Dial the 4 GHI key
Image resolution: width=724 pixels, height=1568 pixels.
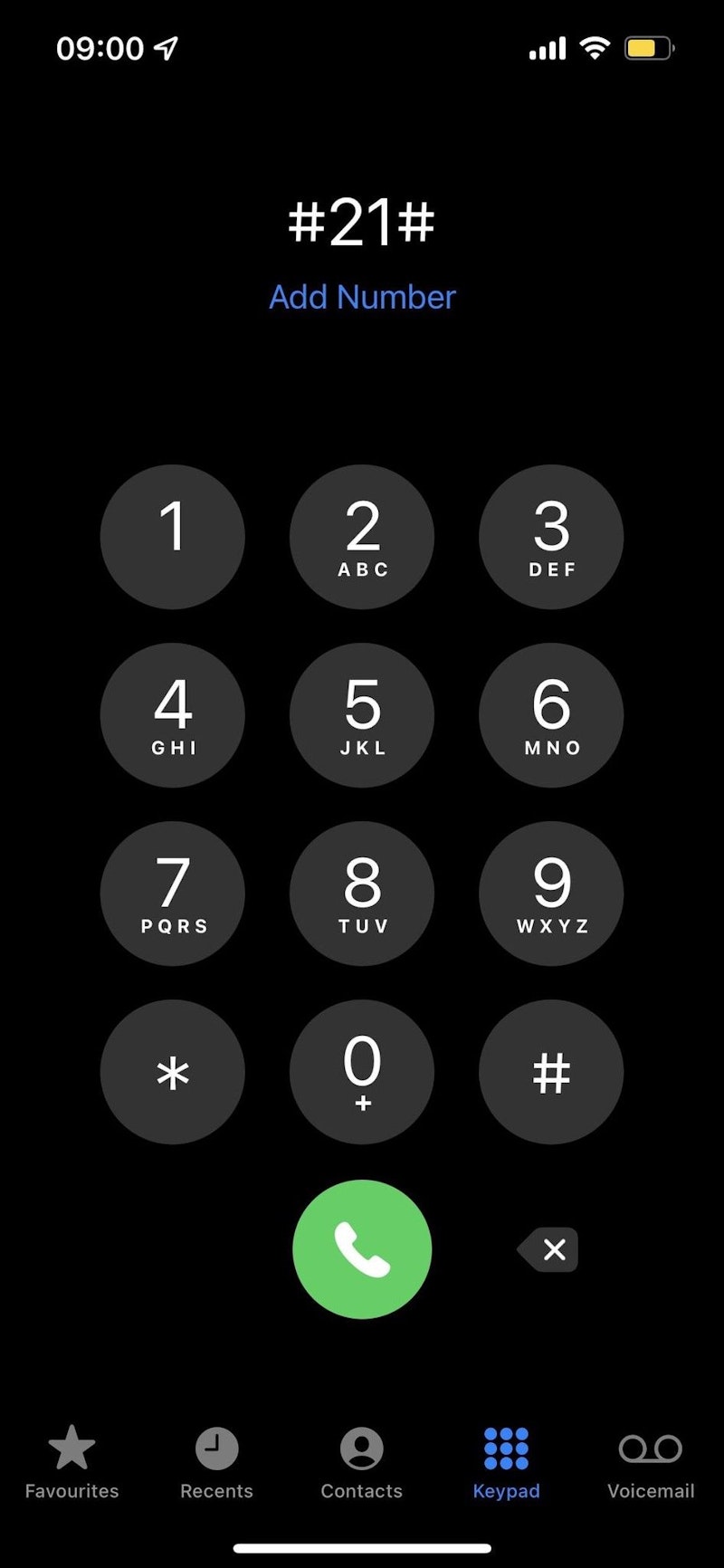tap(173, 715)
